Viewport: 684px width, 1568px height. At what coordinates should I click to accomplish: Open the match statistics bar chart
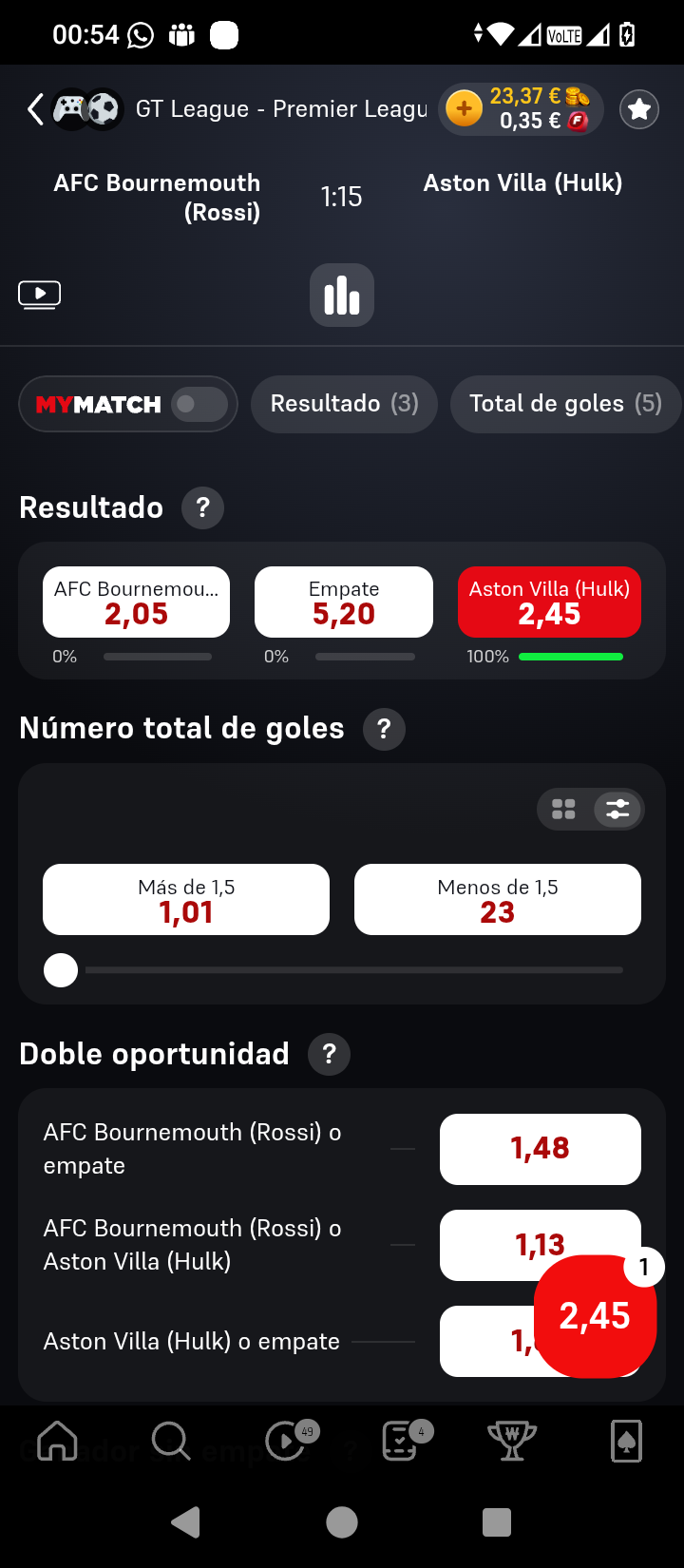pyautogui.click(x=342, y=295)
